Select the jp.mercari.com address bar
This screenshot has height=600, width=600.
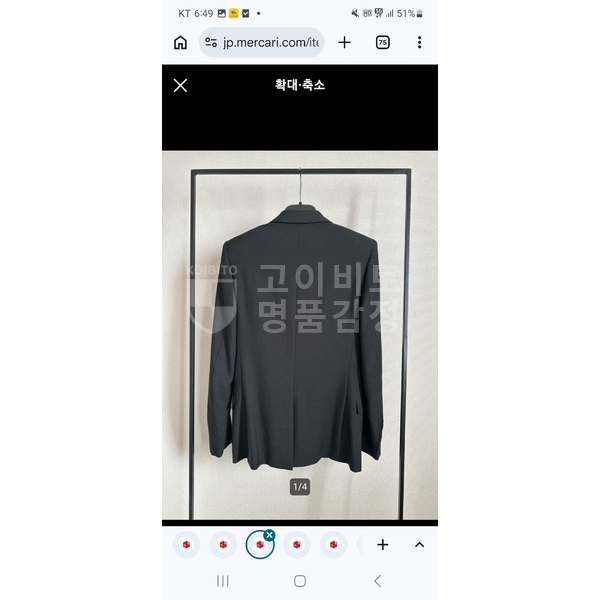point(262,42)
